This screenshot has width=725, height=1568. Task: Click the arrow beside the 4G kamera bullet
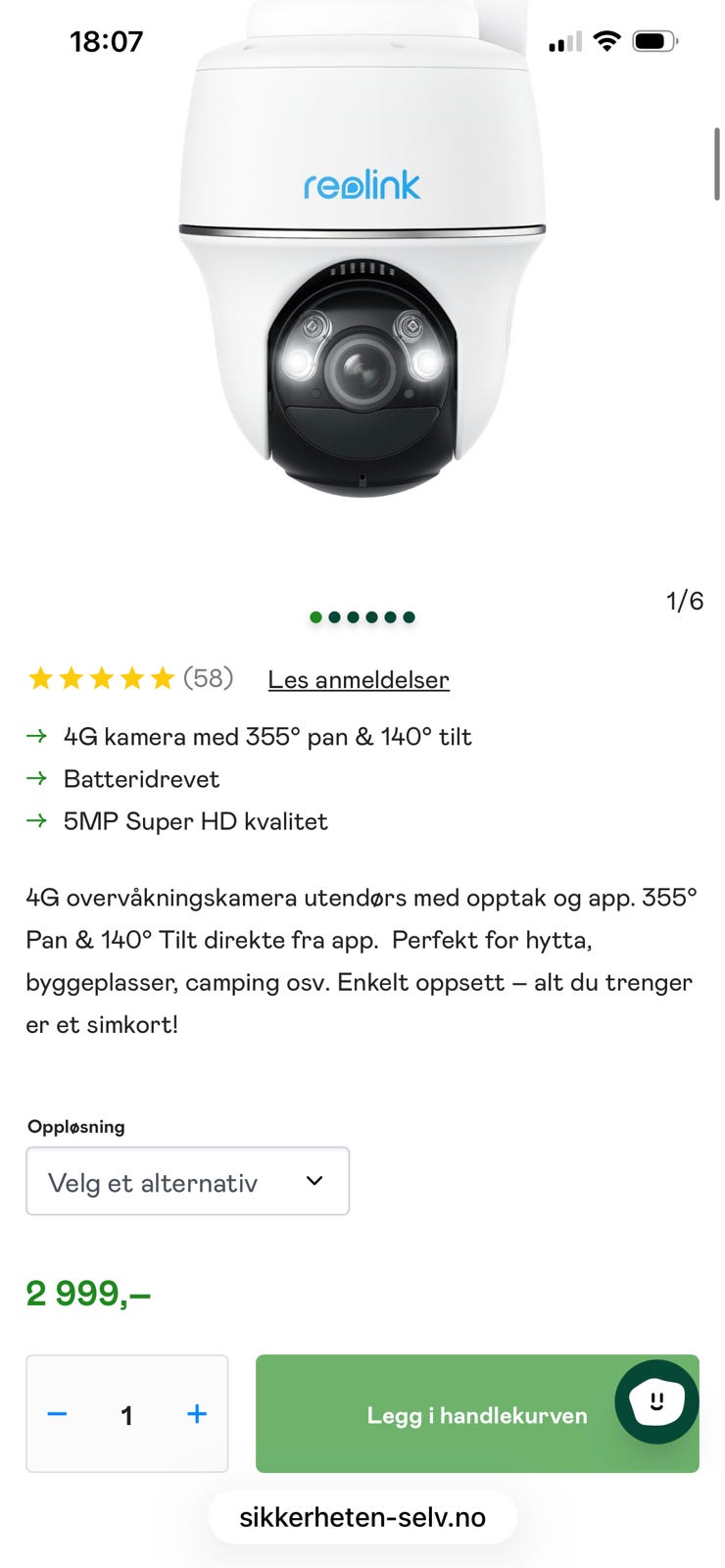37,736
